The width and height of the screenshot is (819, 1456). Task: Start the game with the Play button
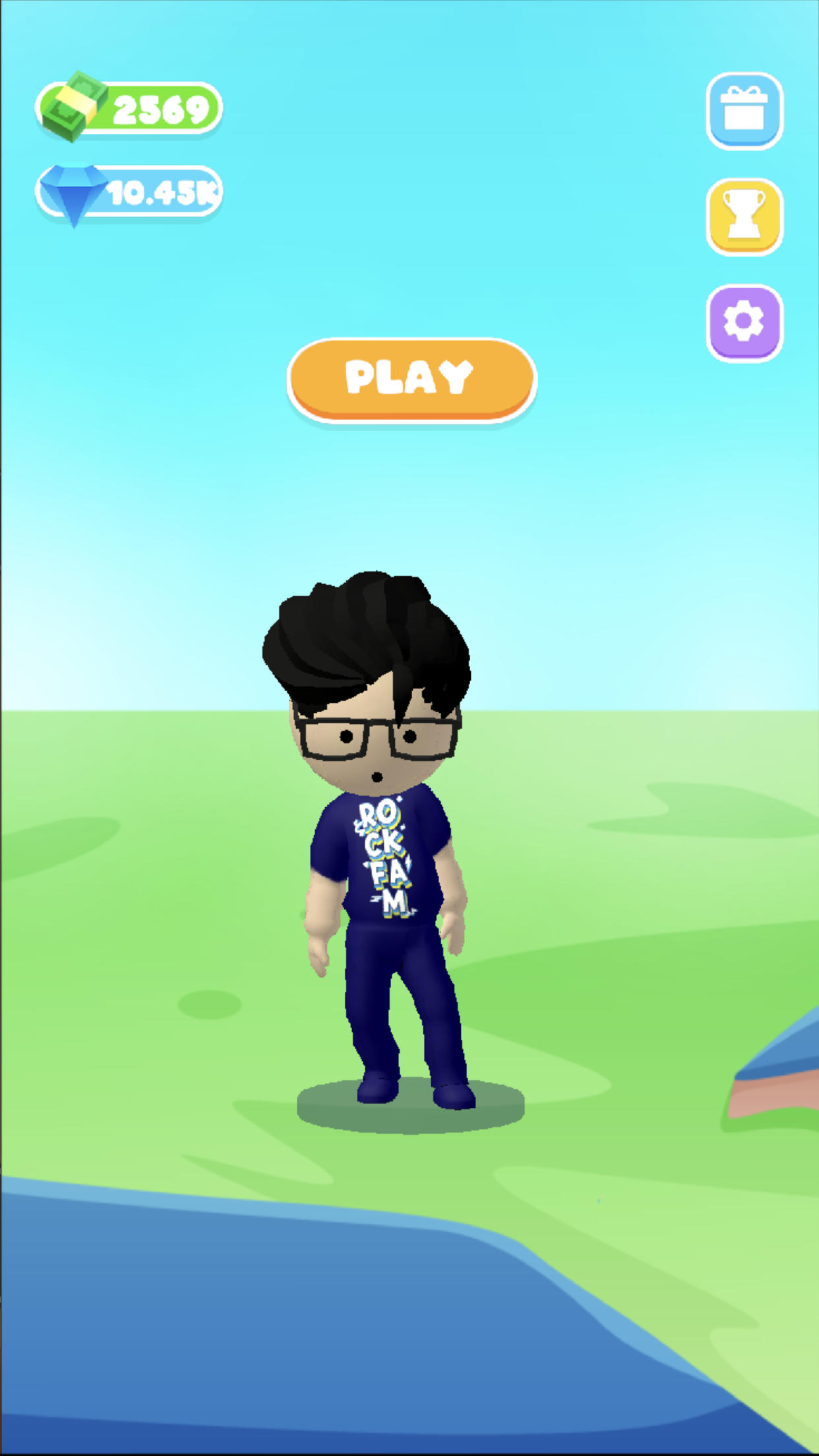point(411,379)
